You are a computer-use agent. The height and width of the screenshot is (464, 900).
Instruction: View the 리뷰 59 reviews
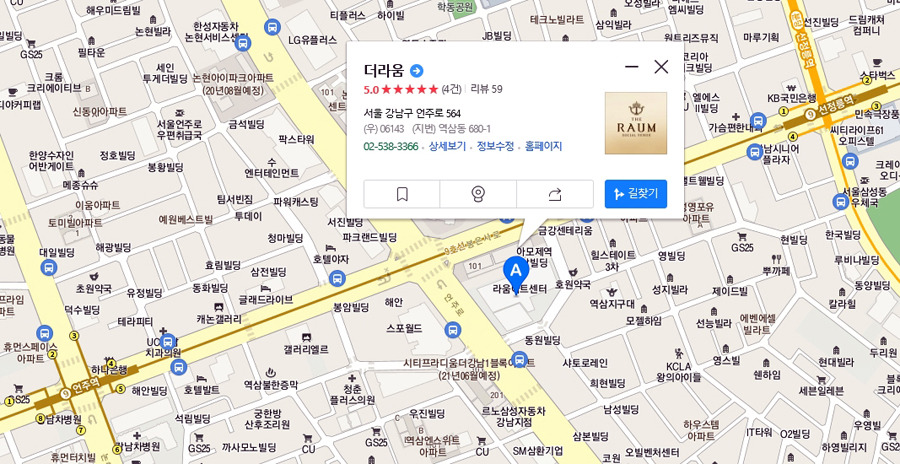click(486, 89)
